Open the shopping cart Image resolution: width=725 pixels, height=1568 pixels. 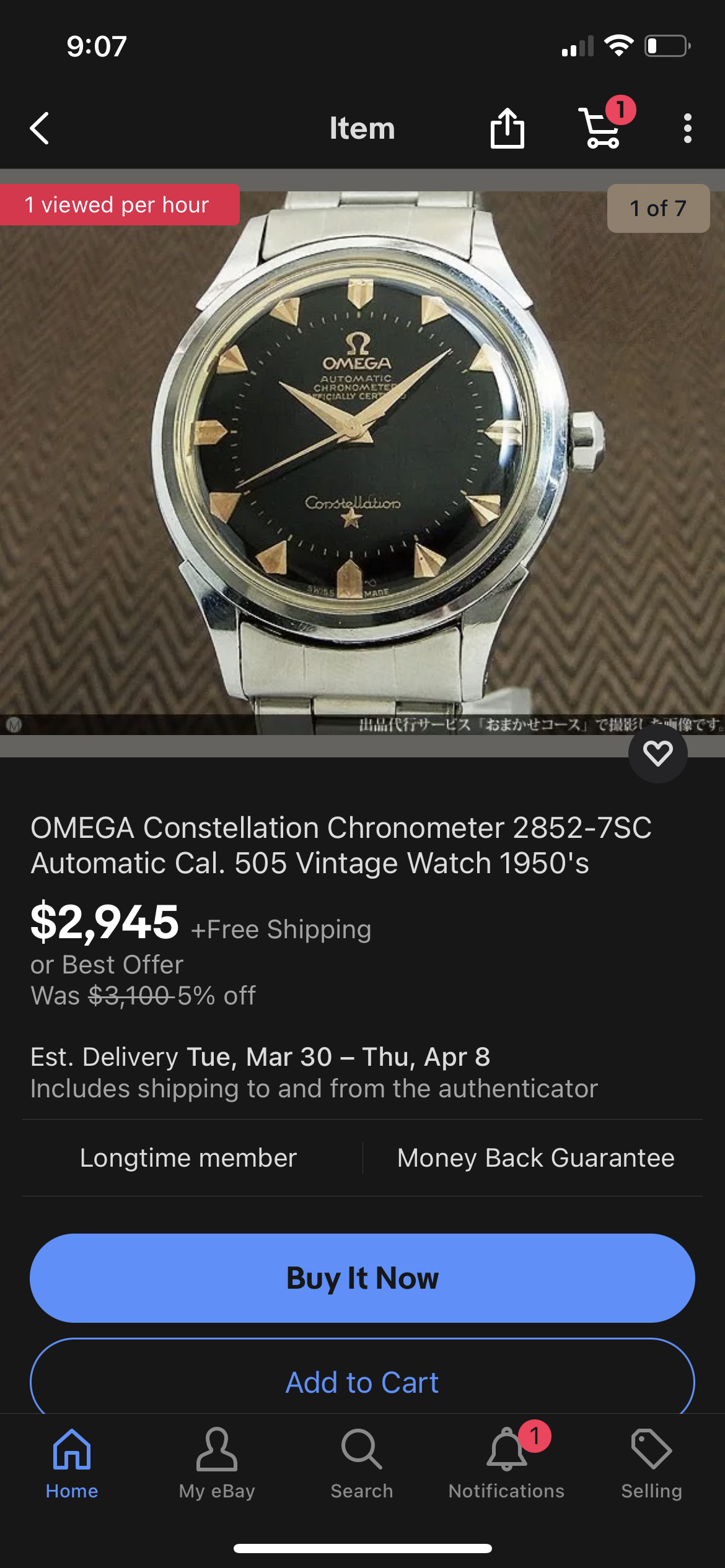click(601, 129)
